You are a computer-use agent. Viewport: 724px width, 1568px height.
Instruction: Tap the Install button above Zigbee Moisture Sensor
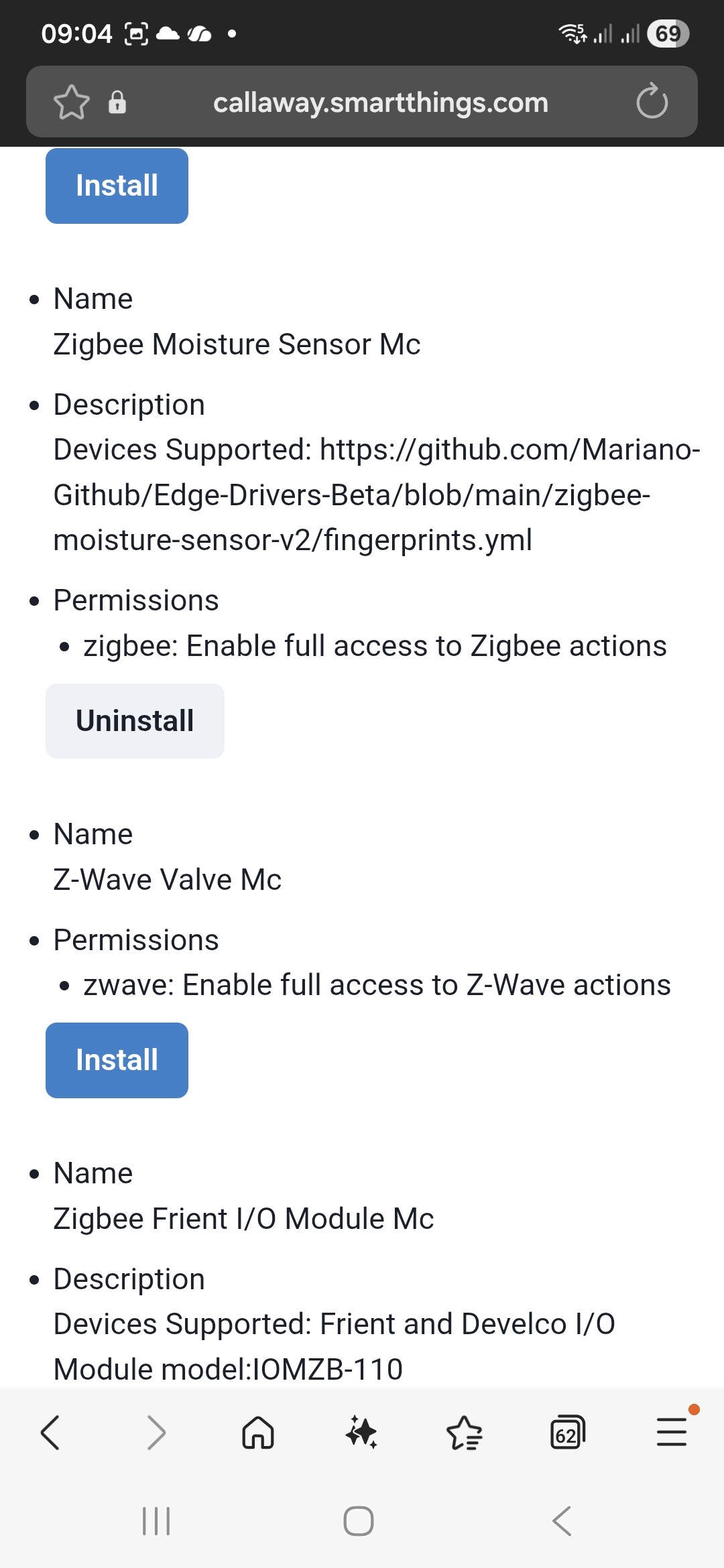click(x=117, y=186)
